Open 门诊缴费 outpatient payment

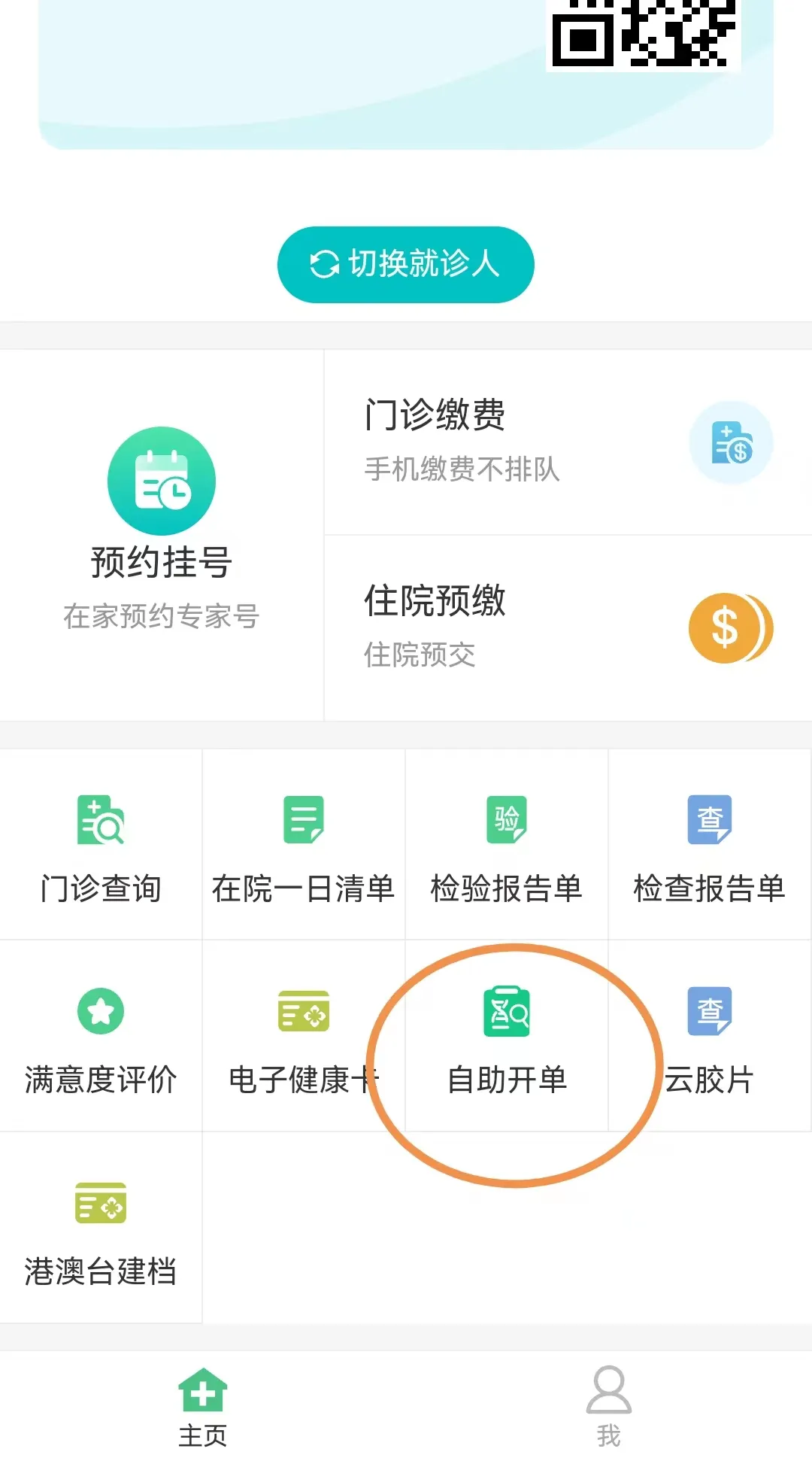click(568, 442)
